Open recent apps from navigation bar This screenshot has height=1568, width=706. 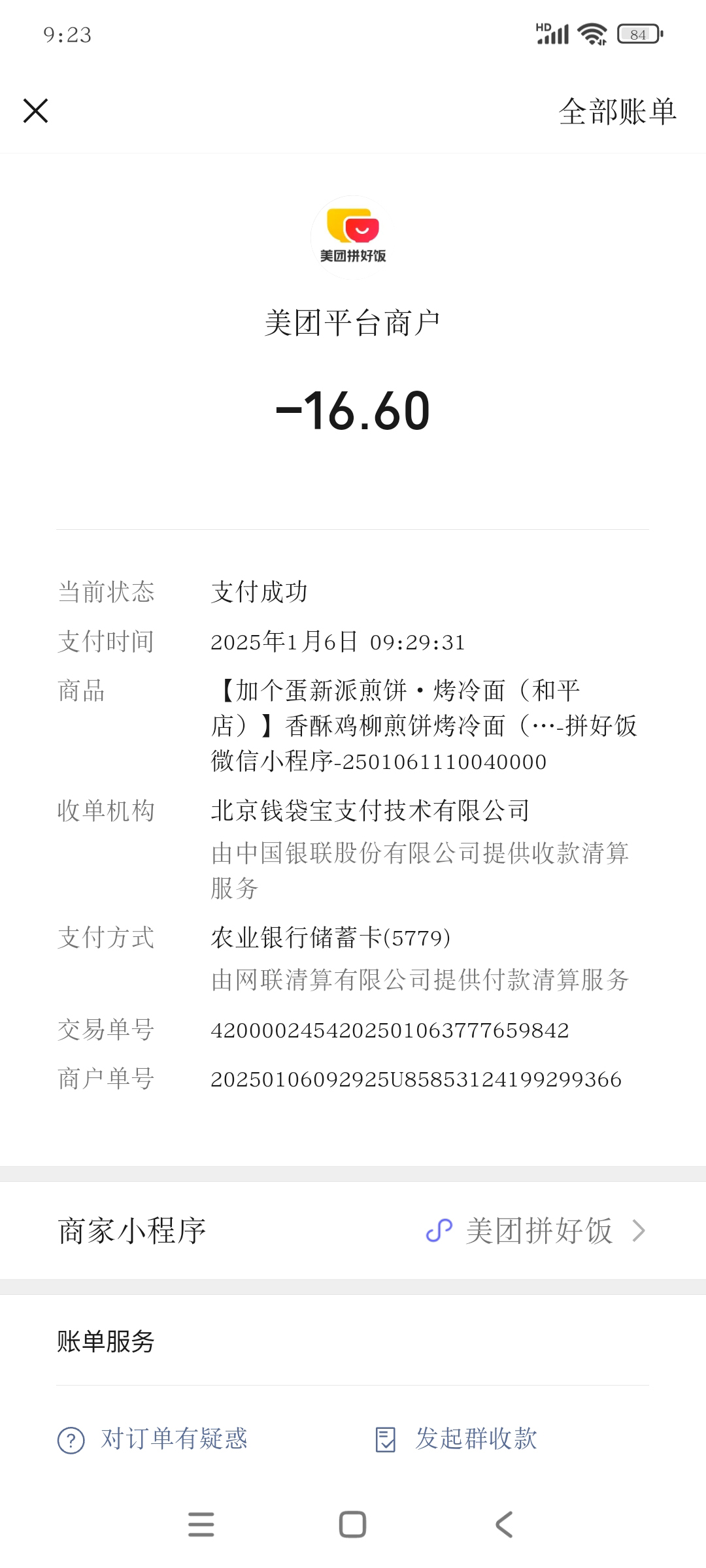coord(201,1525)
